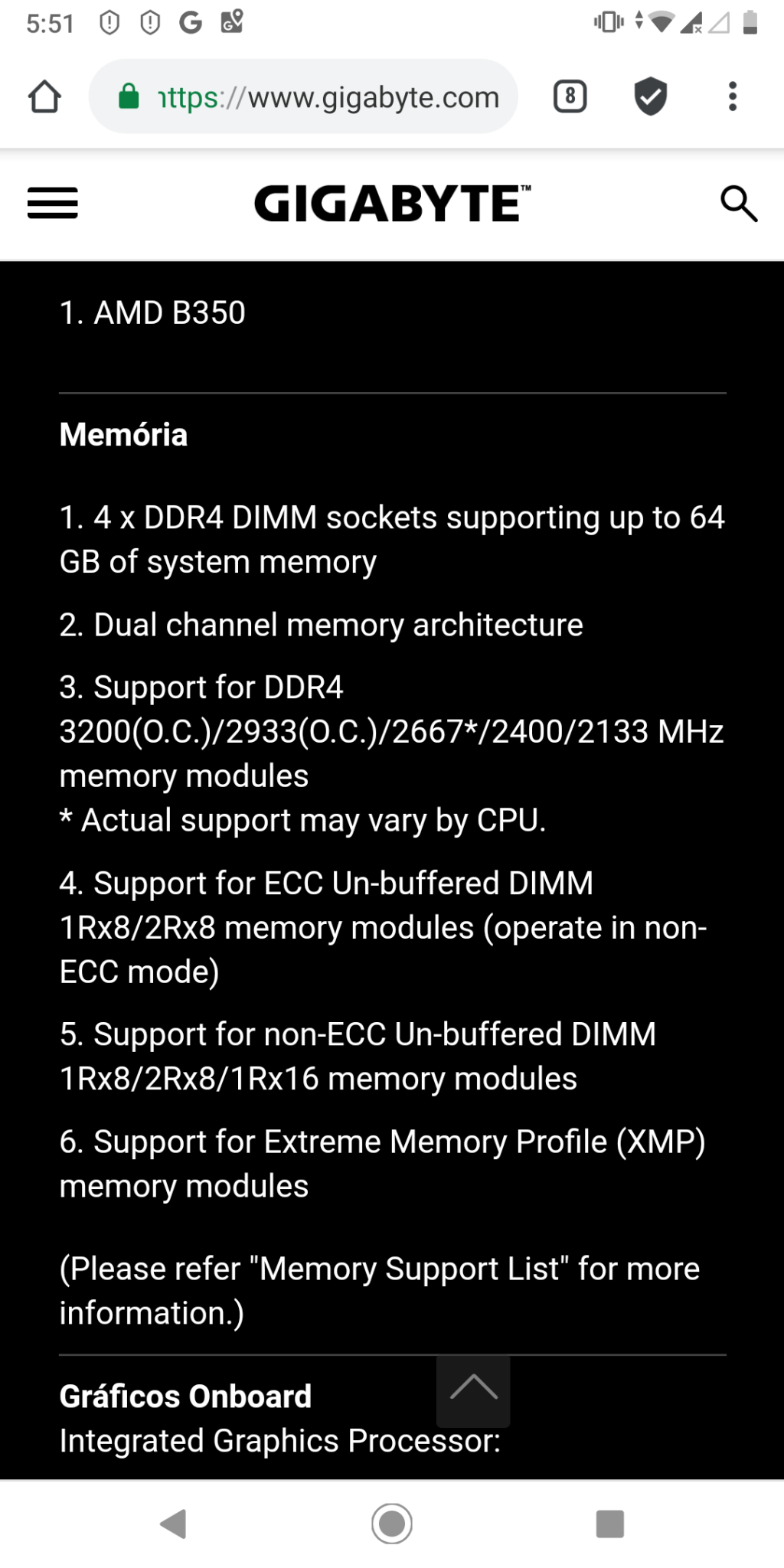Open the shield protection icon
The image size is (784, 1568).
650,96
